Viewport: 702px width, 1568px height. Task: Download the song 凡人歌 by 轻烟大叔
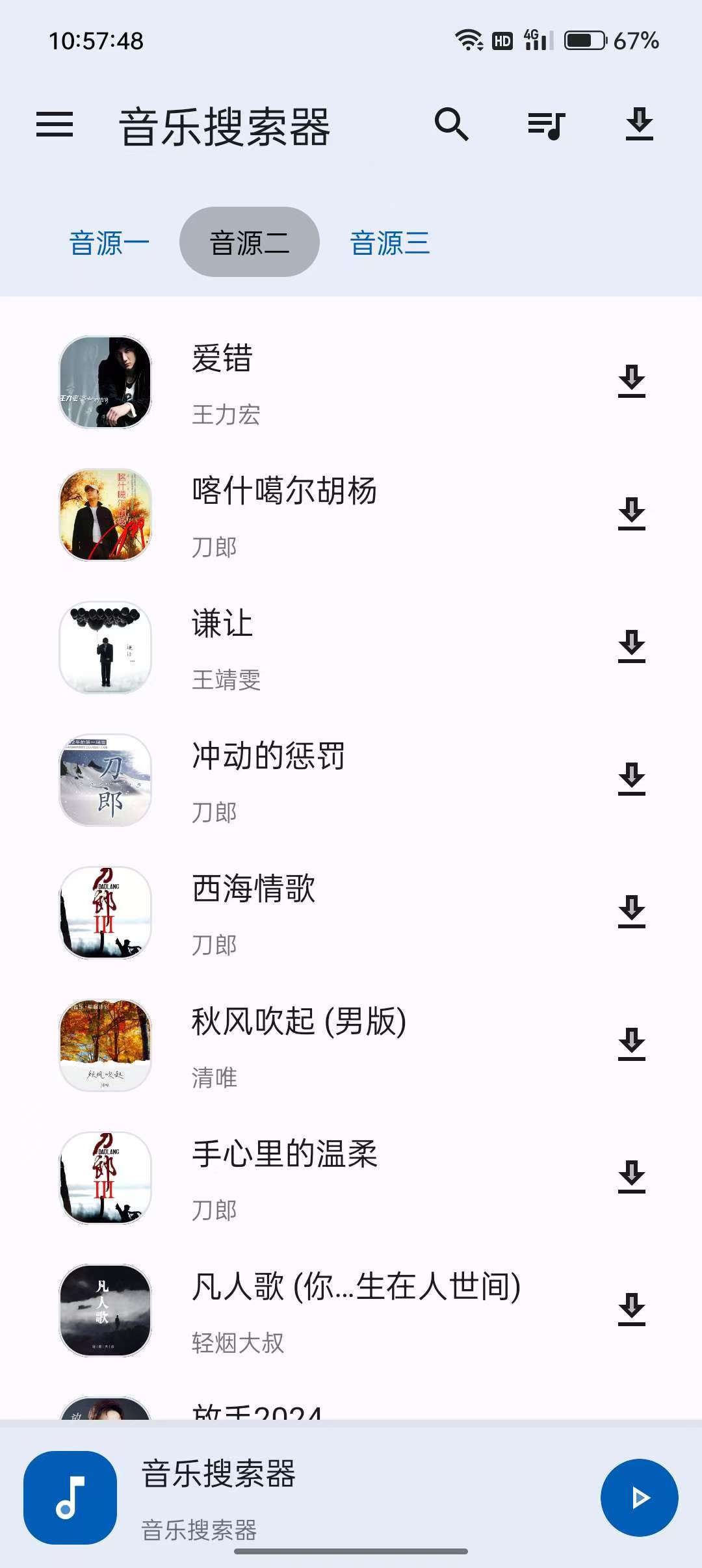click(631, 1310)
